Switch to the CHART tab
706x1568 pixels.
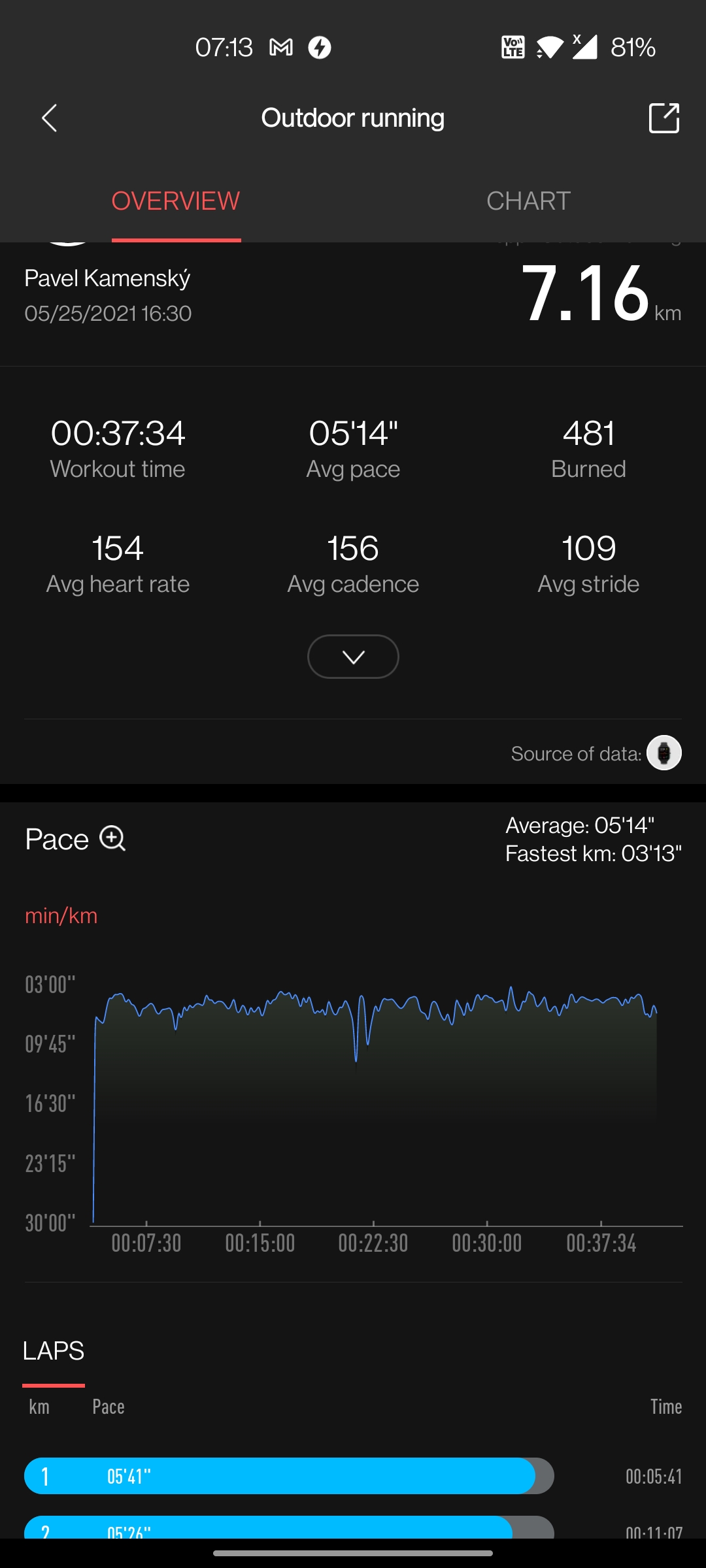click(x=529, y=201)
